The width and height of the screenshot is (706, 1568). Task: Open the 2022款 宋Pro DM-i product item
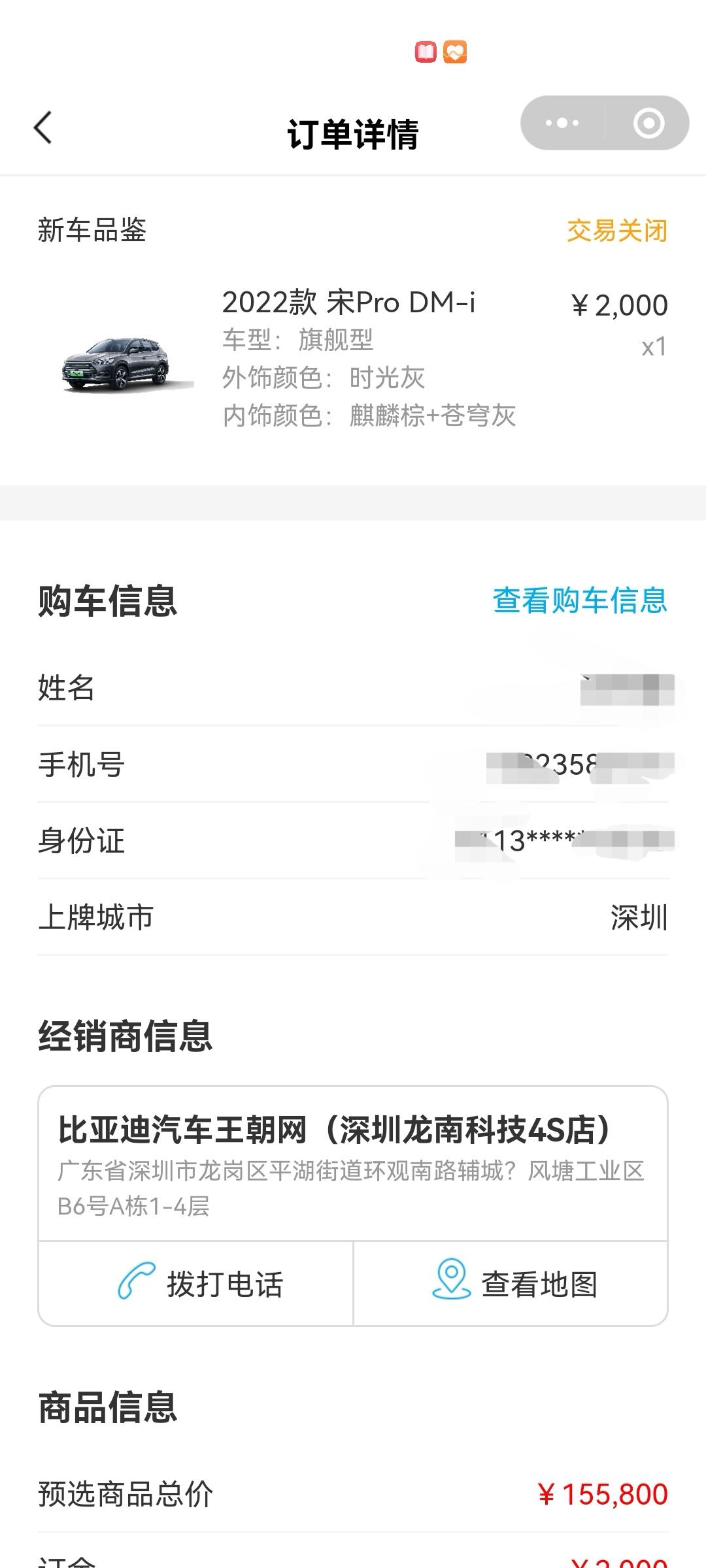point(353,359)
